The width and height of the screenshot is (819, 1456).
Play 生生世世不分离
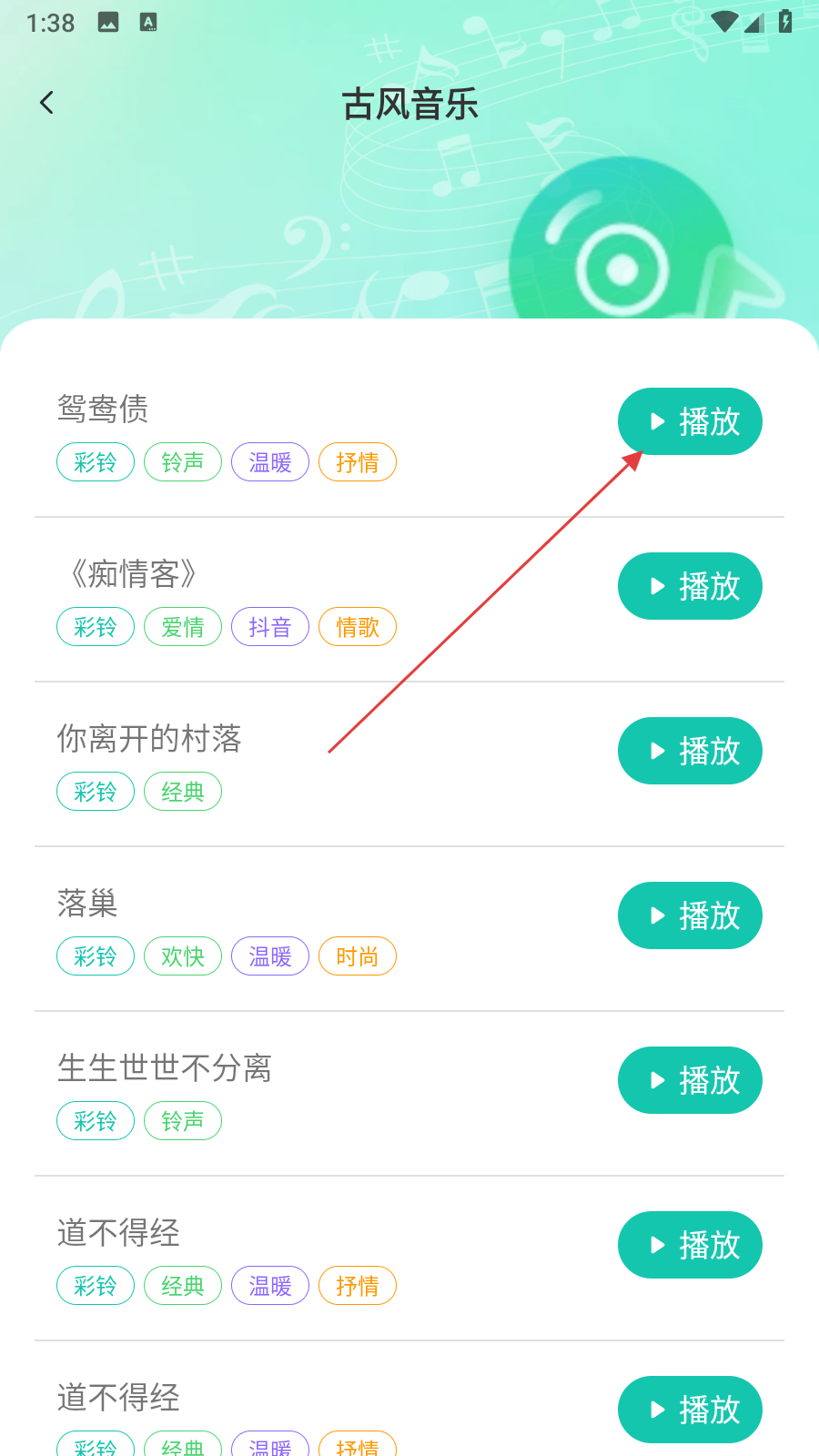click(690, 1080)
